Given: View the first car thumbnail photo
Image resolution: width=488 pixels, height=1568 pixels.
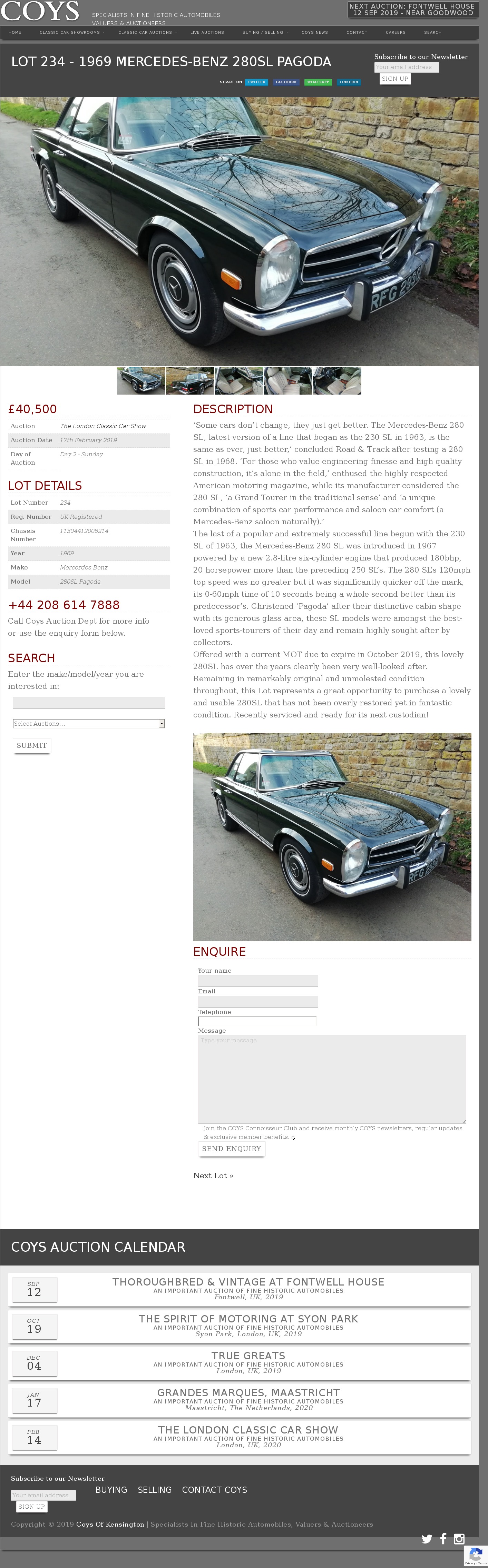Looking at the screenshot, I should (141, 380).
